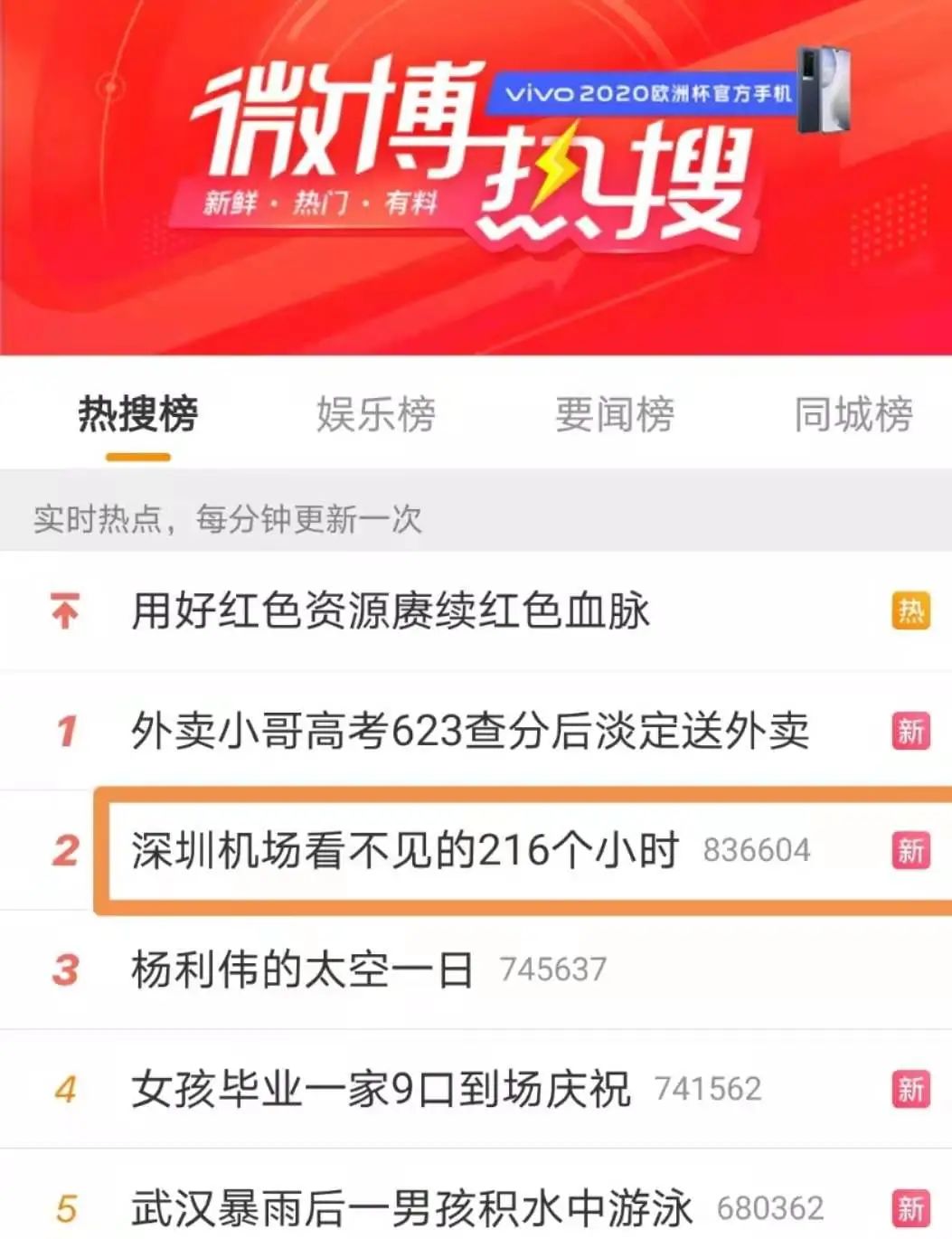Open topic 深圳机场看不见的216个小时
Viewport: 952px width, 1239px height.
click(x=404, y=850)
